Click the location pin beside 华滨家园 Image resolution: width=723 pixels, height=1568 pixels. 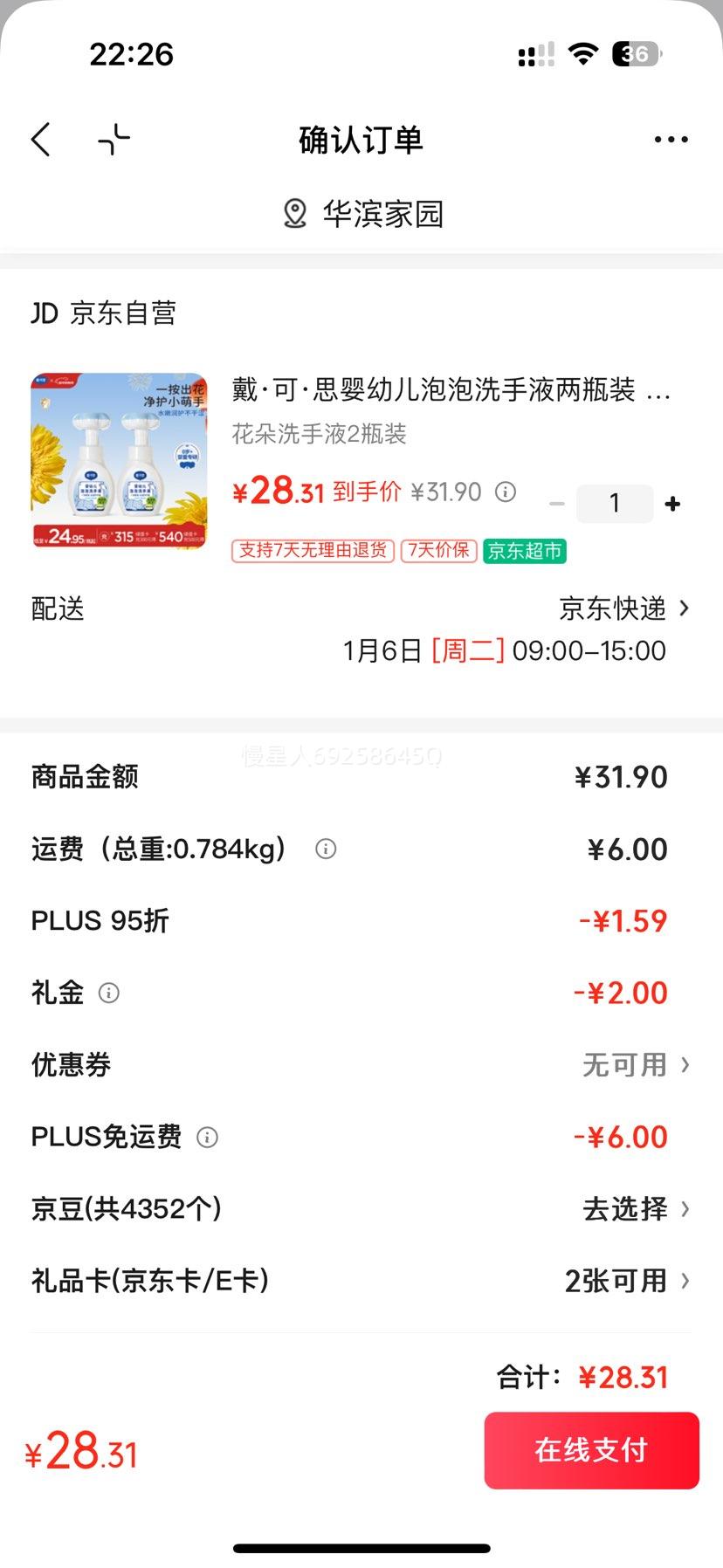coord(293,213)
